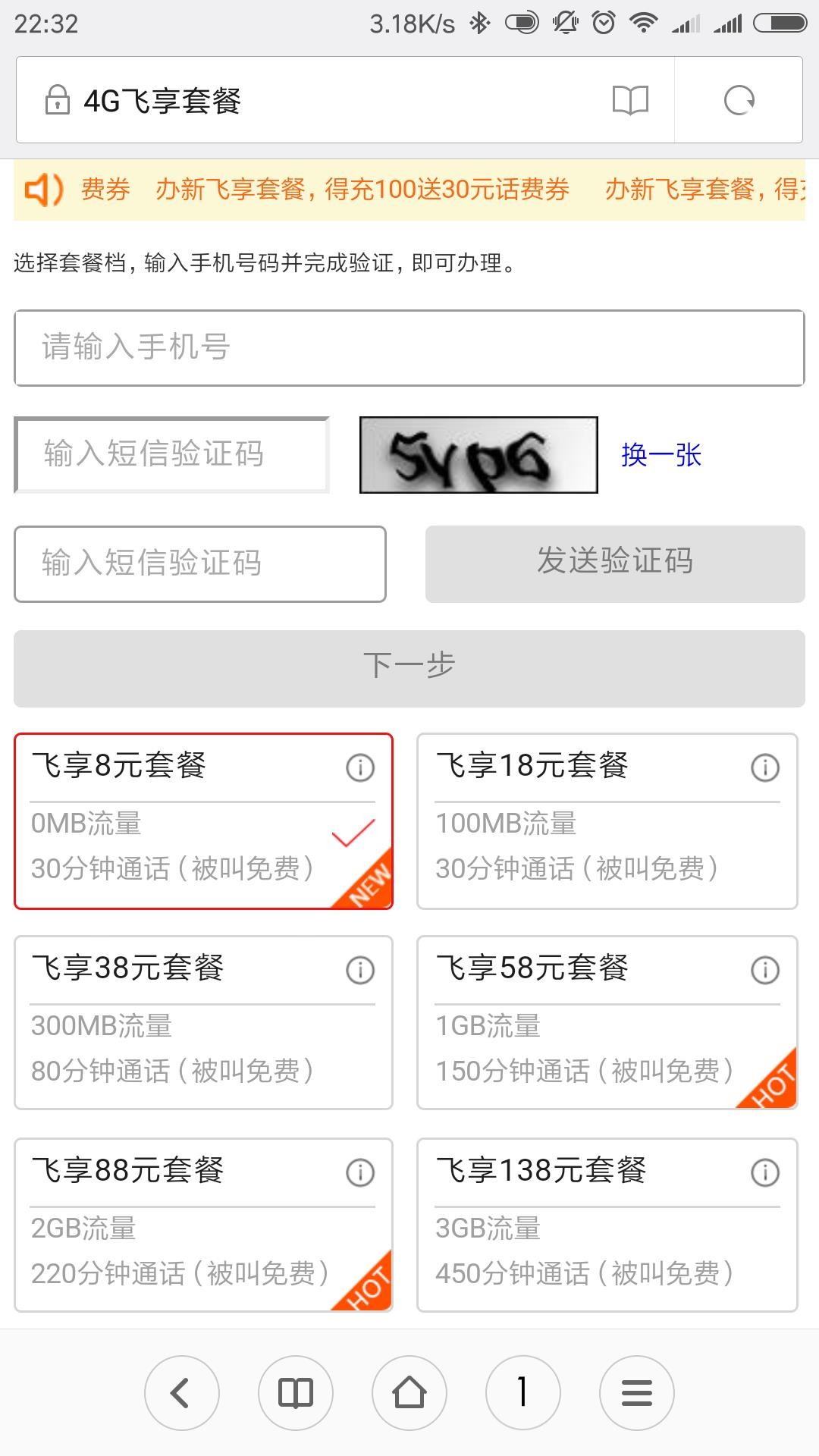Reload the 4G飞享套餐 page
This screenshot has width=819, height=1456.
pos(739,100)
